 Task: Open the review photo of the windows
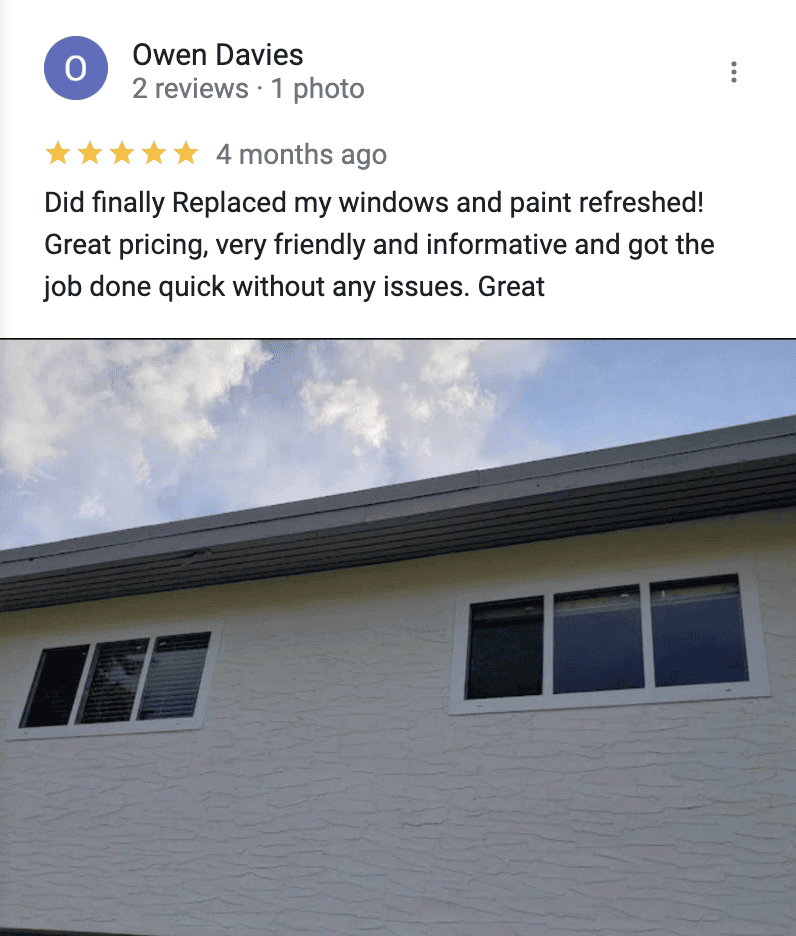coord(398,636)
